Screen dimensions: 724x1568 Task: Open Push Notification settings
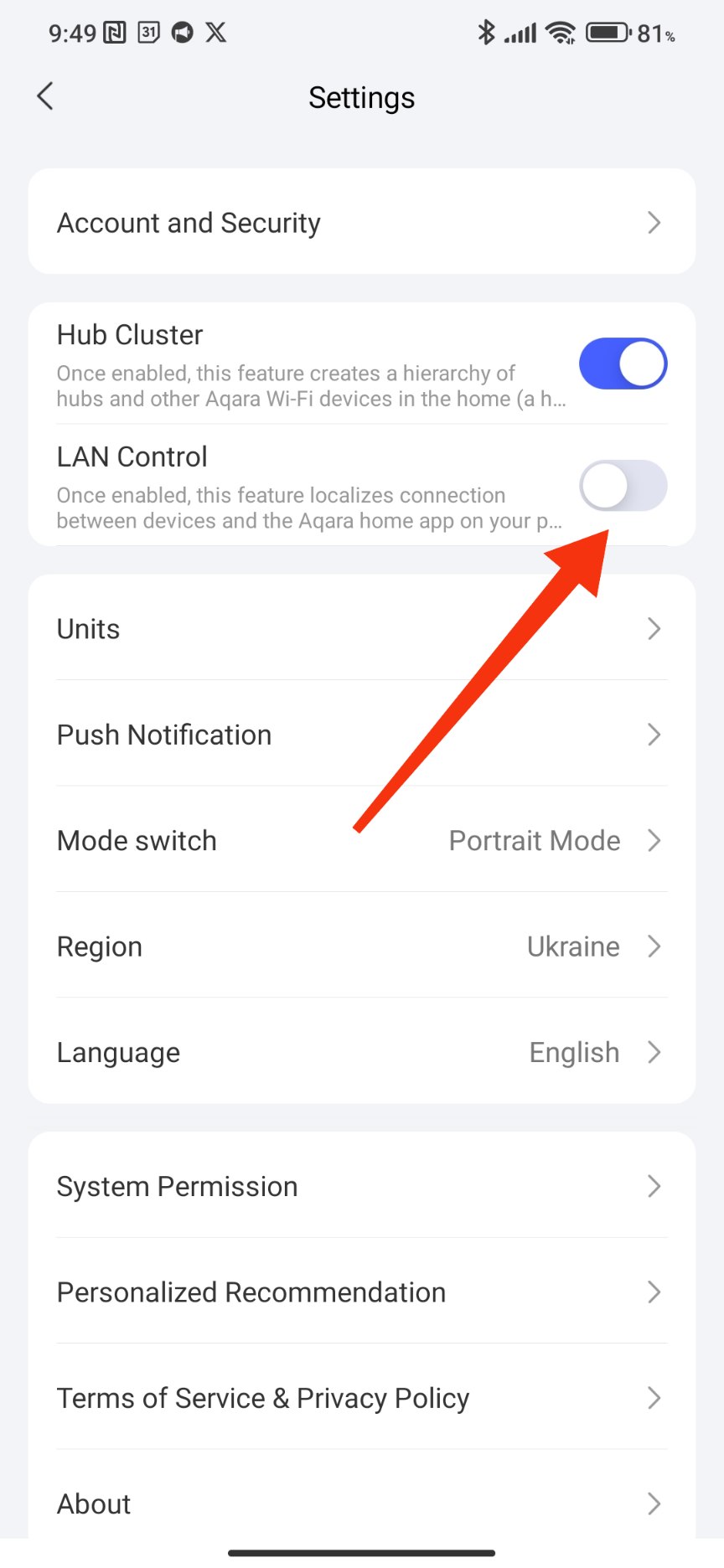tap(361, 735)
